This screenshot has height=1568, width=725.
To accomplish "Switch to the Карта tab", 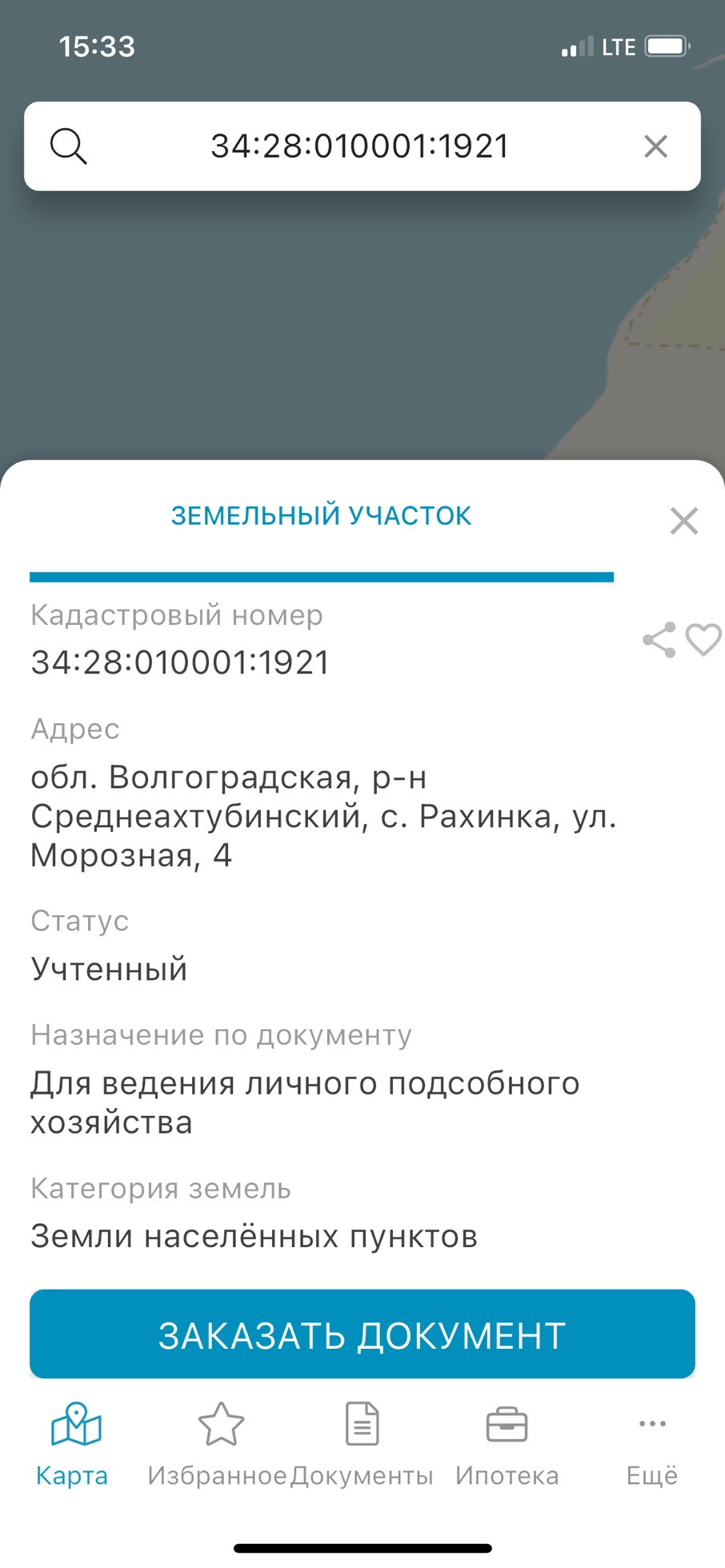I will pyautogui.click(x=73, y=1445).
